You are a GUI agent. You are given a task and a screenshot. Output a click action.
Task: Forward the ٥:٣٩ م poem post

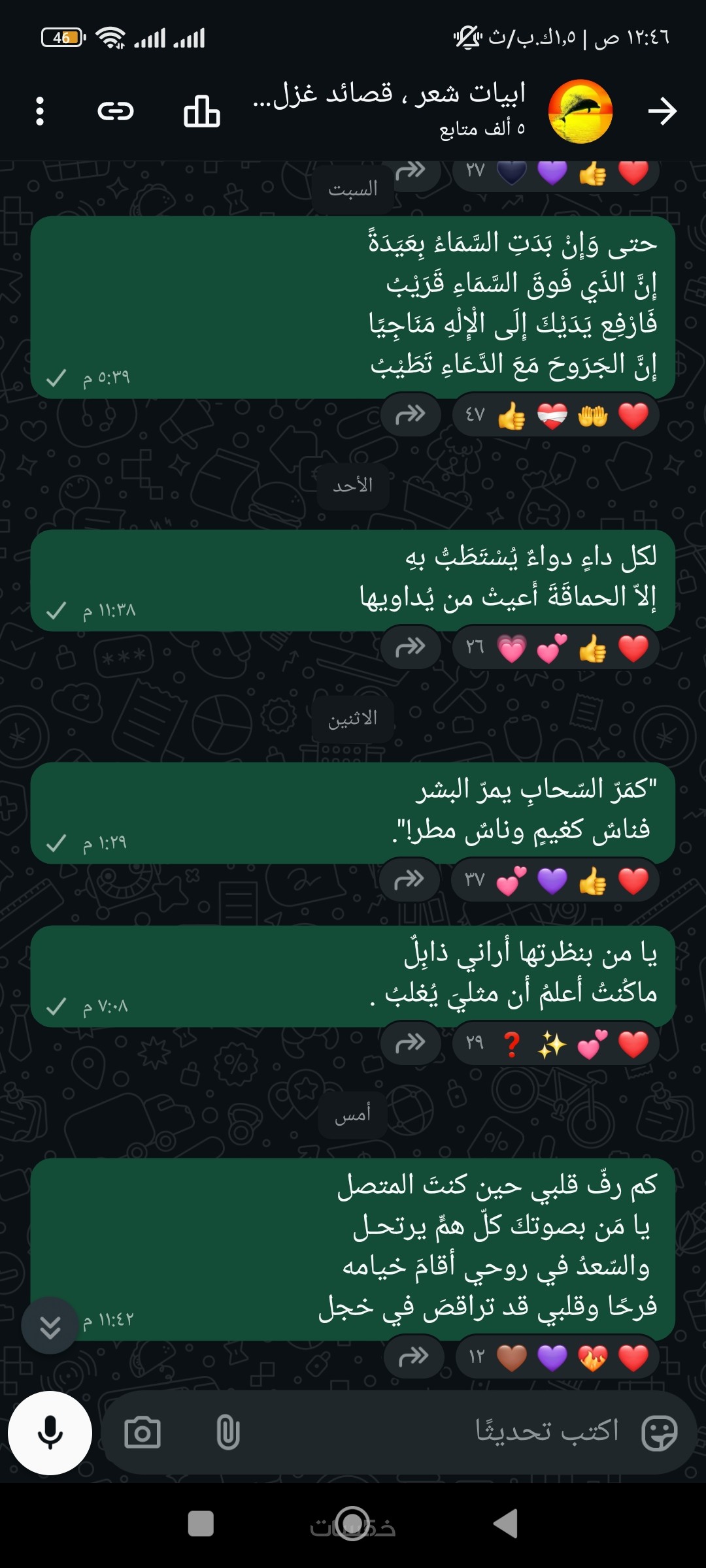[x=411, y=414]
